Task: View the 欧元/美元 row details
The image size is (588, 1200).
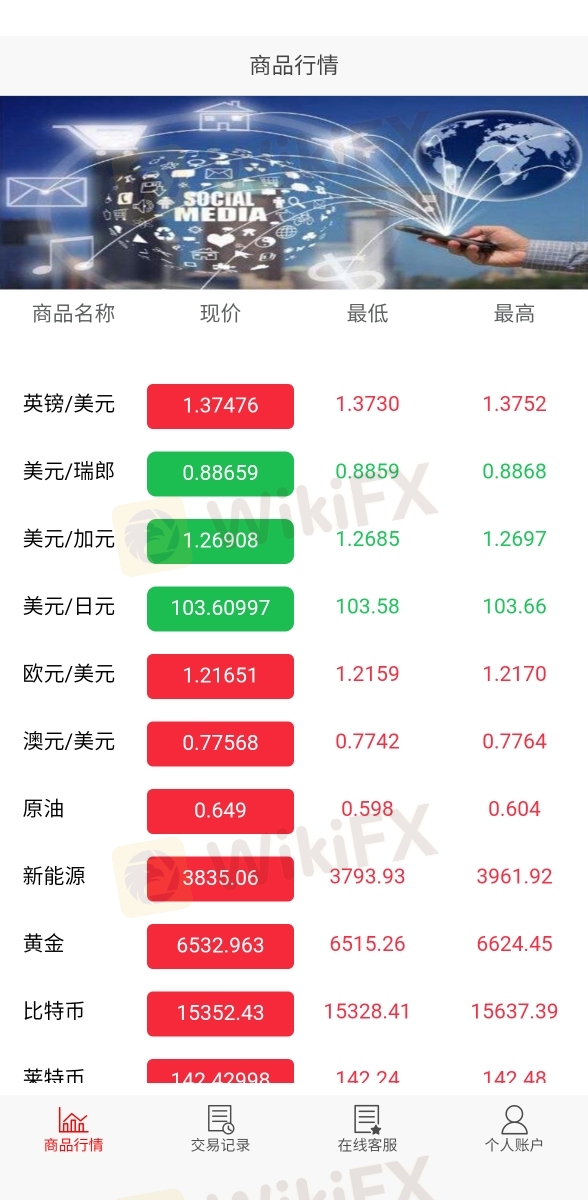Action: [294, 675]
